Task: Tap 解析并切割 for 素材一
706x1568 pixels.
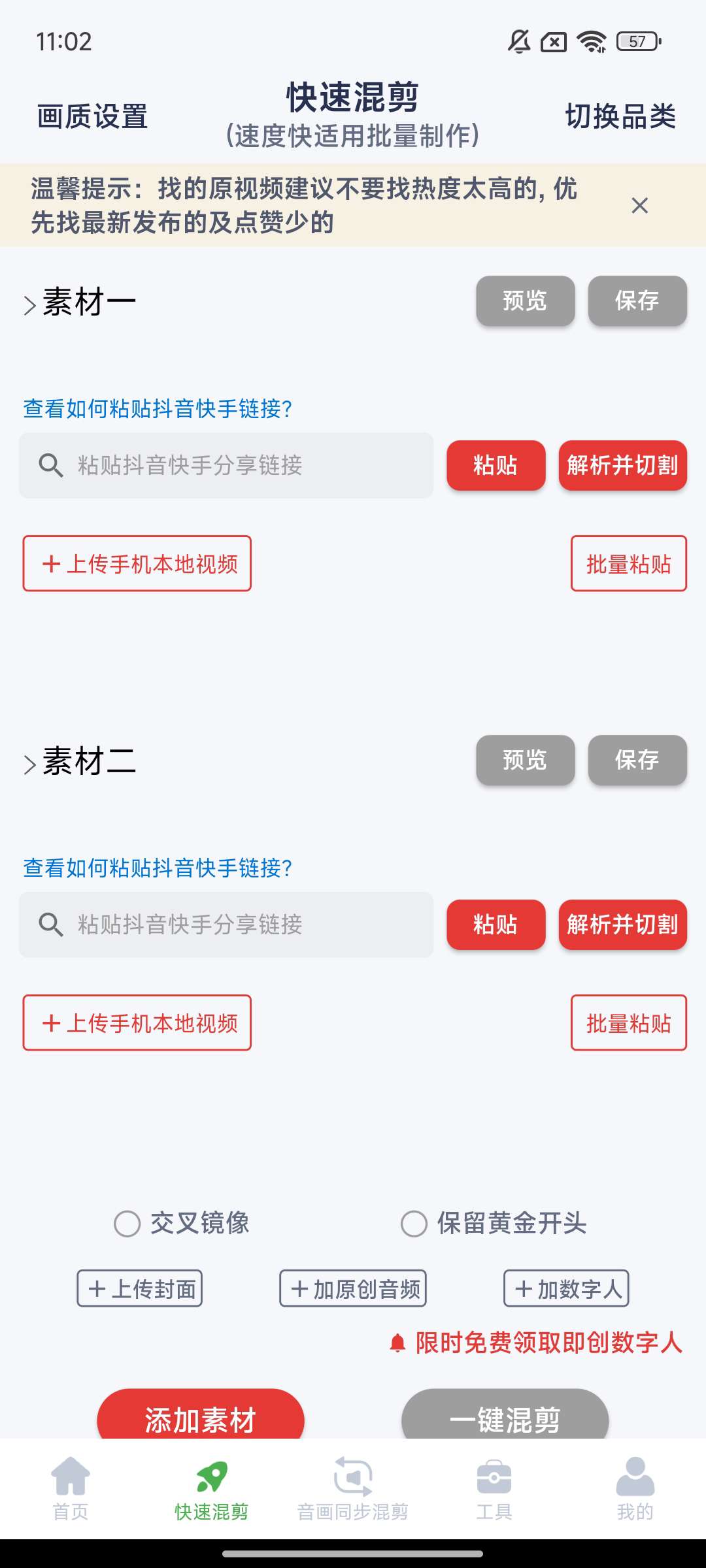Action: tap(622, 466)
